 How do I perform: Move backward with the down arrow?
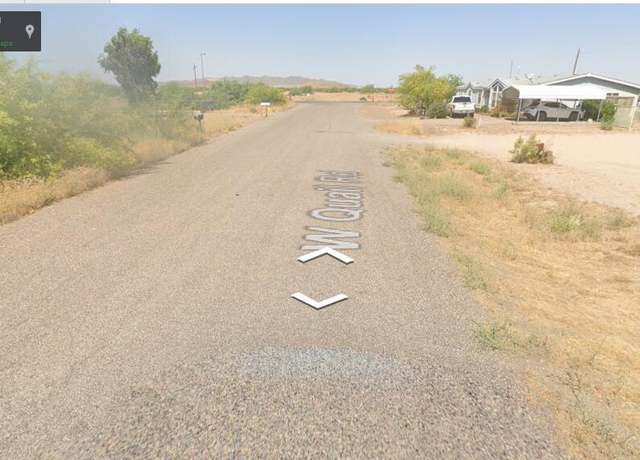click(319, 300)
